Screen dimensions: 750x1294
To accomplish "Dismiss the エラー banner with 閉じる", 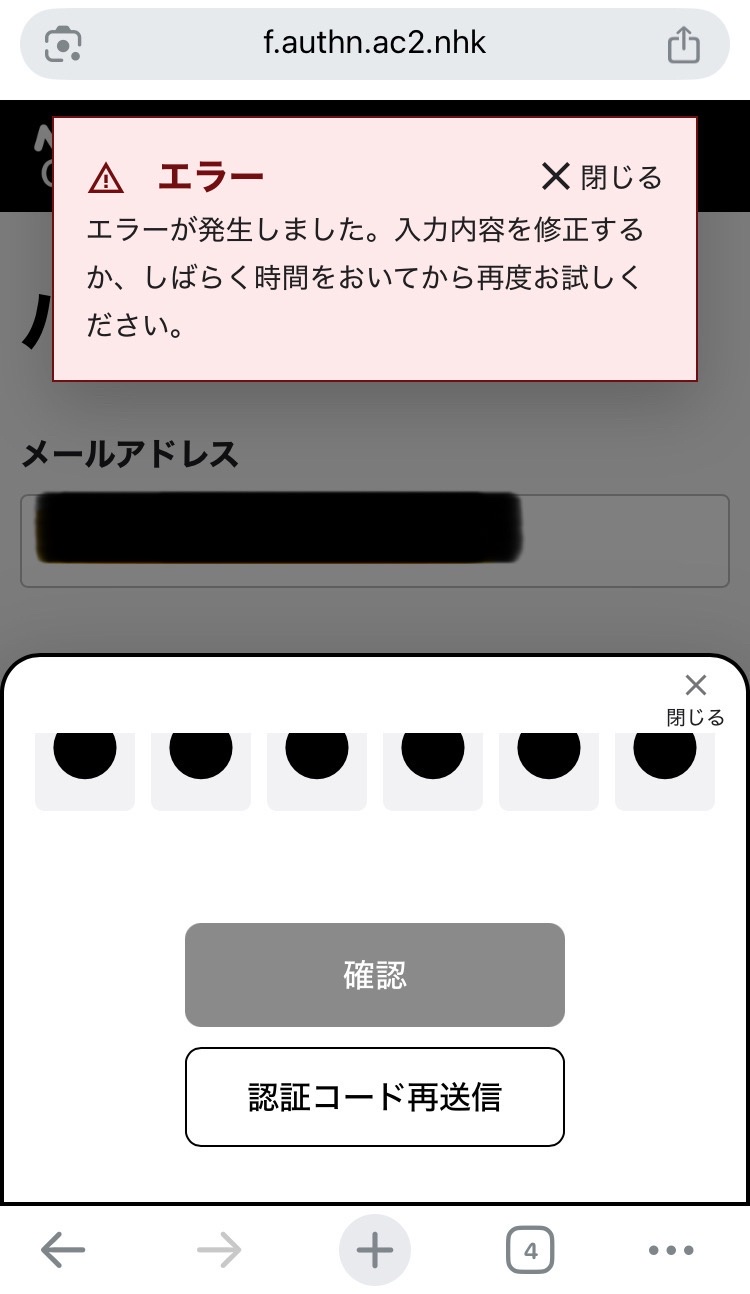I will tap(602, 178).
